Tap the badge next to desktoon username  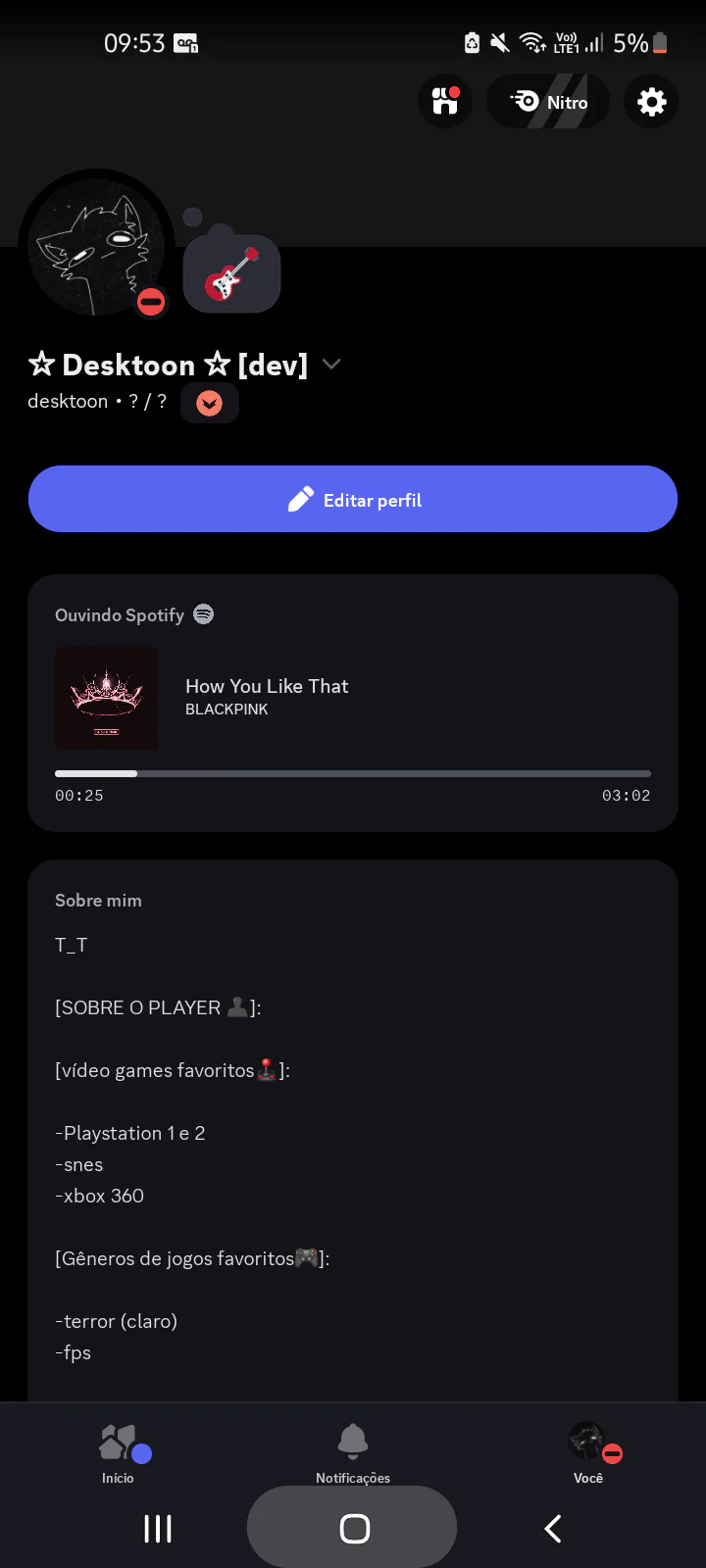[209, 403]
